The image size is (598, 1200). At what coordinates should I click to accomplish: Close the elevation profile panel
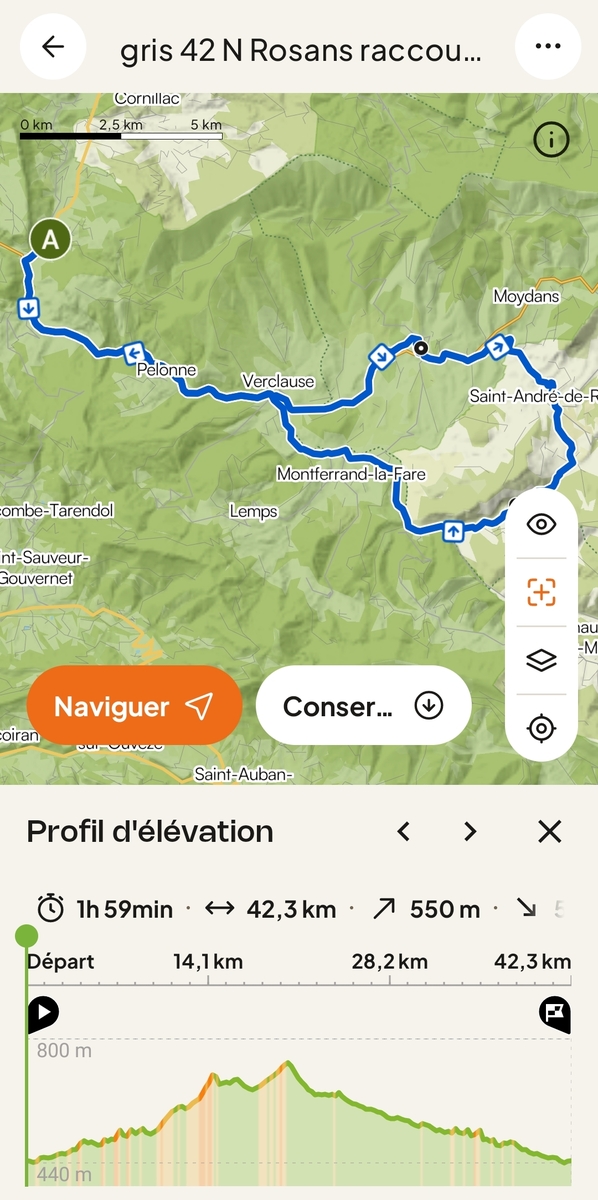click(x=549, y=831)
